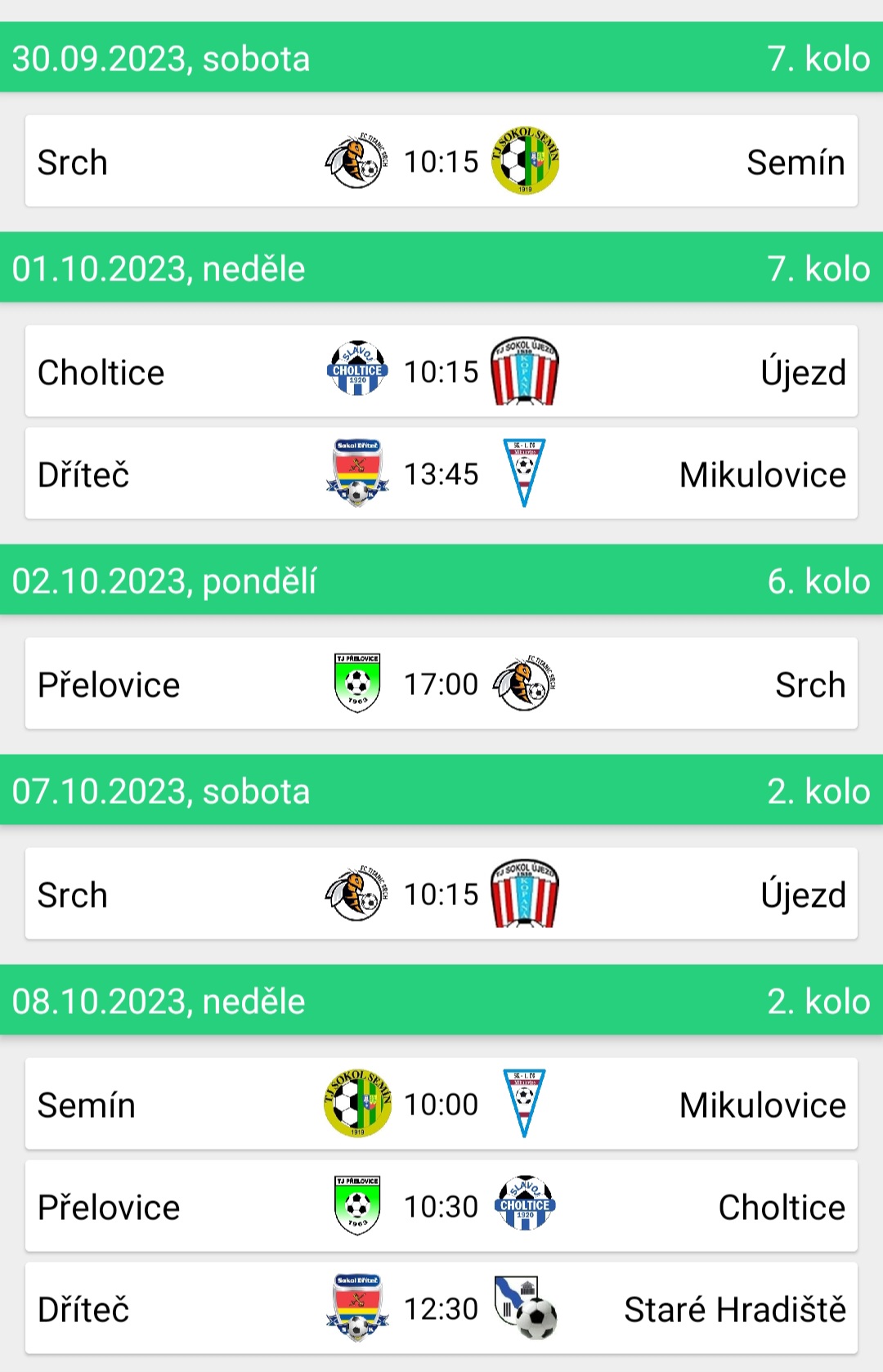View the Přelovice vs Choltice match
883x1372 pixels.
tap(441, 1206)
